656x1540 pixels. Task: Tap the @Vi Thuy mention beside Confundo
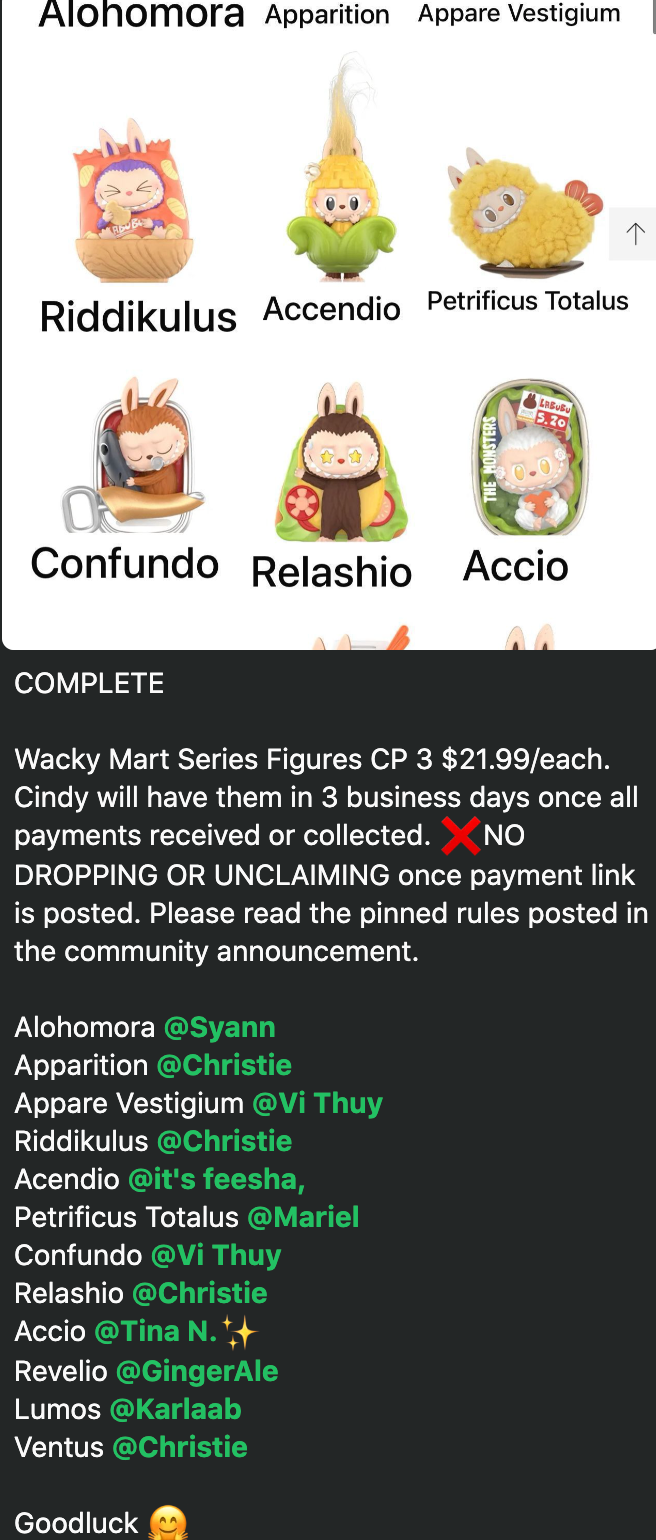216,1255
